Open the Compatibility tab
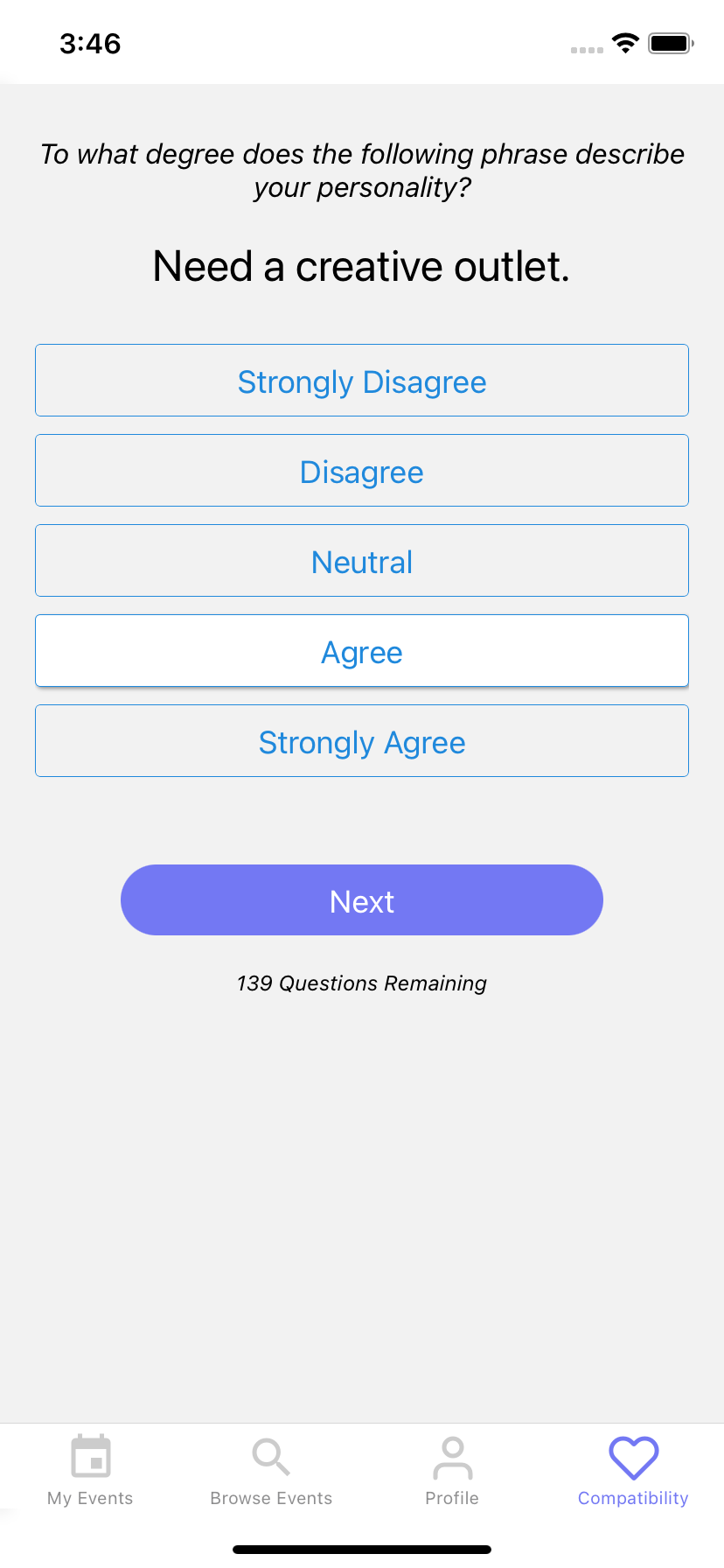The height and width of the screenshot is (1568, 724). [633, 1471]
